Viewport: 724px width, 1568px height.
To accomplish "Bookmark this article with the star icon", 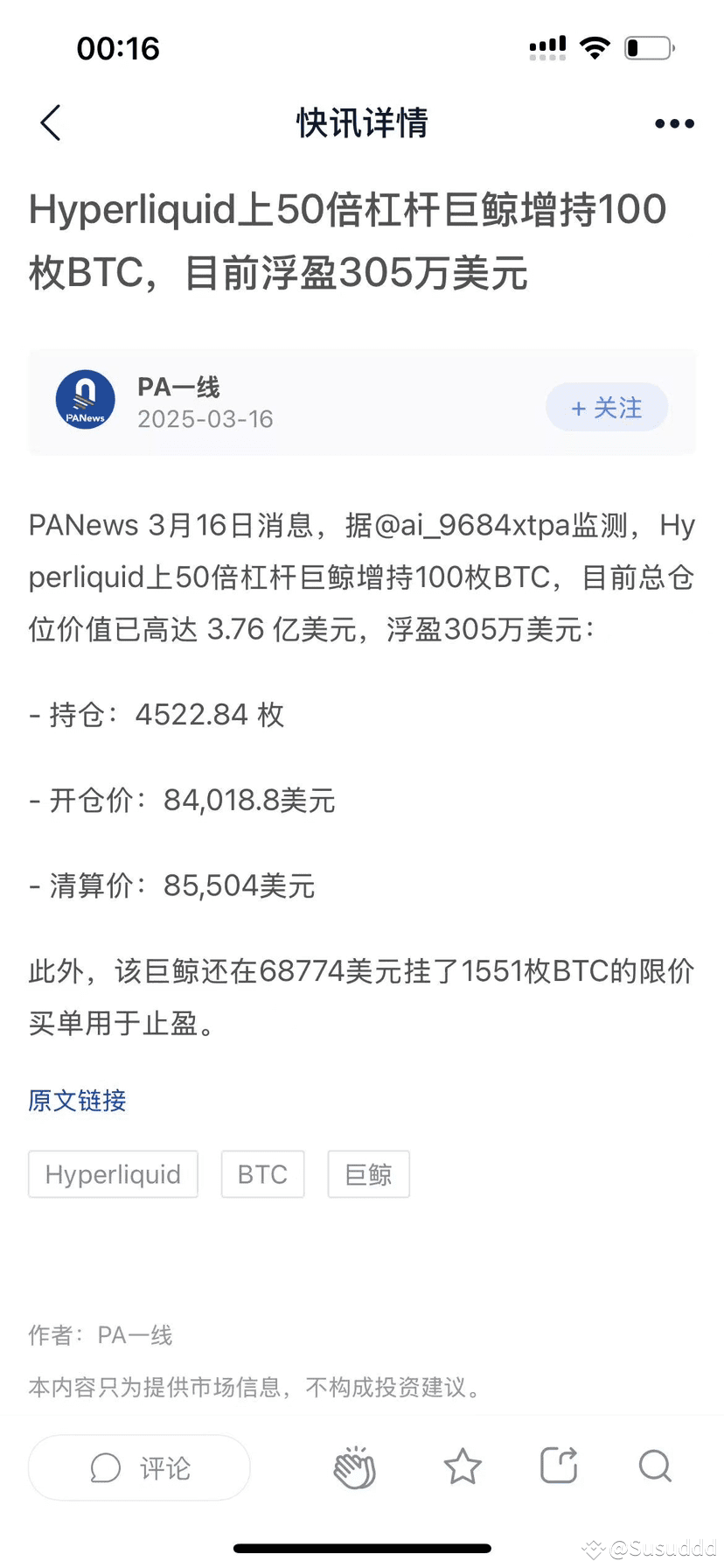I will (463, 1466).
